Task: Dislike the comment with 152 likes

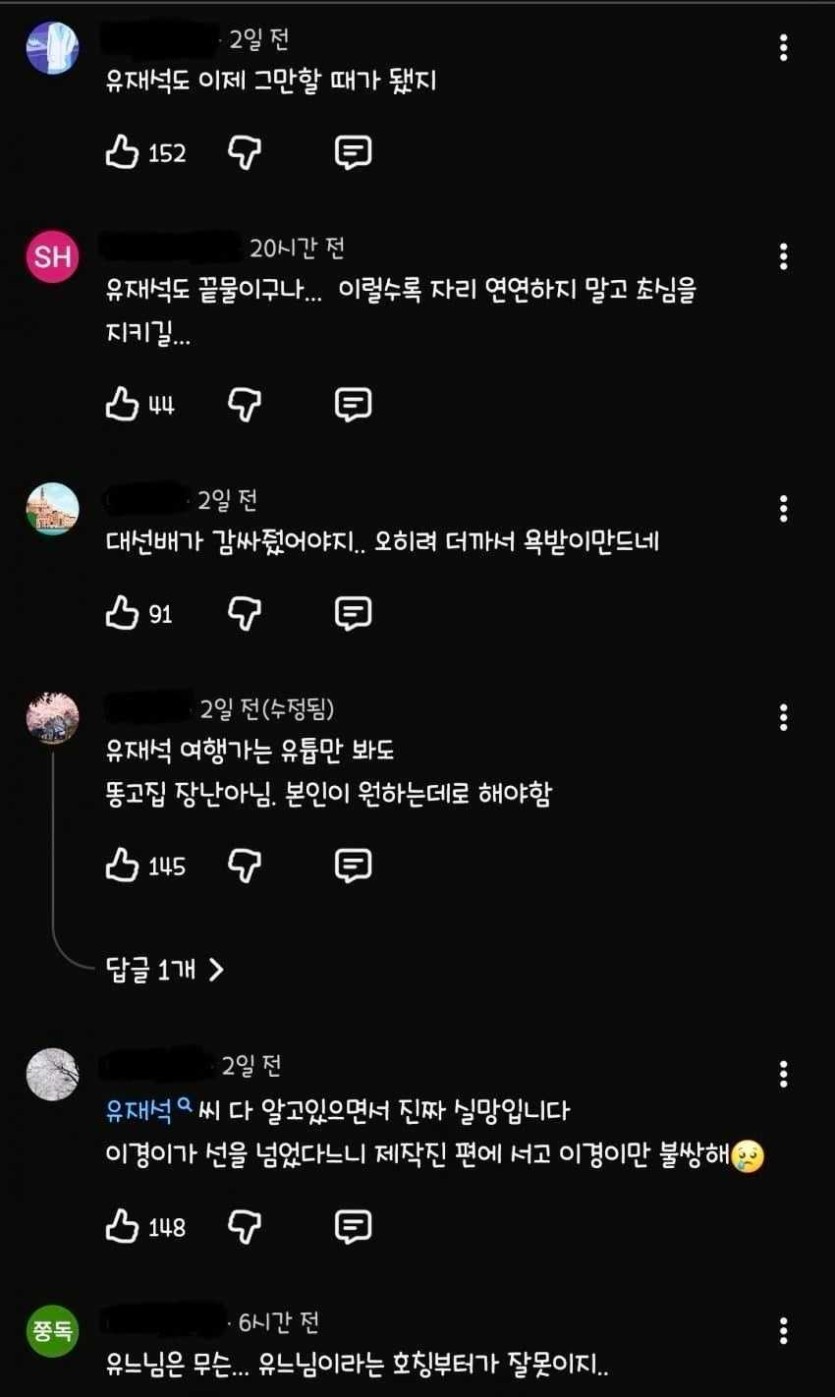Action: 245,153
